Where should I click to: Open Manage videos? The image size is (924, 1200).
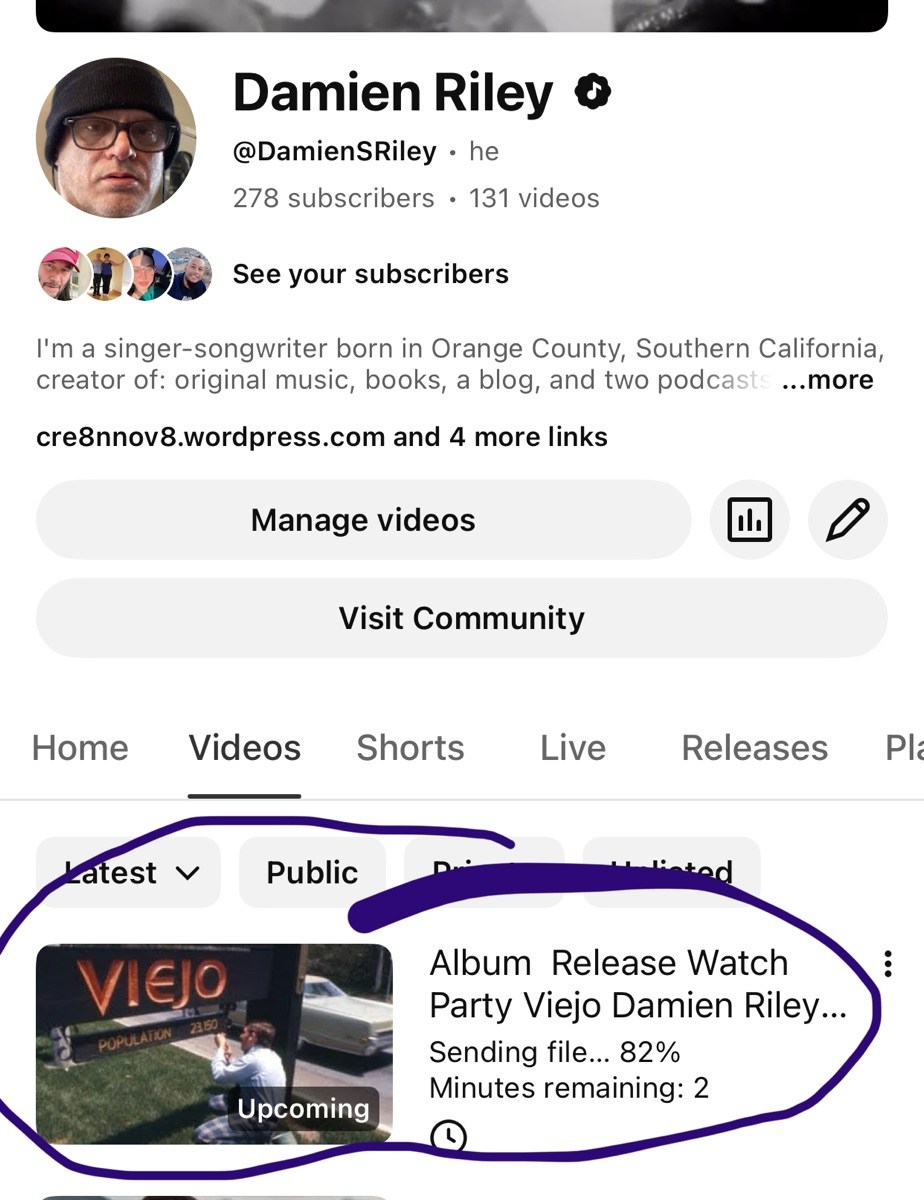(x=363, y=520)
